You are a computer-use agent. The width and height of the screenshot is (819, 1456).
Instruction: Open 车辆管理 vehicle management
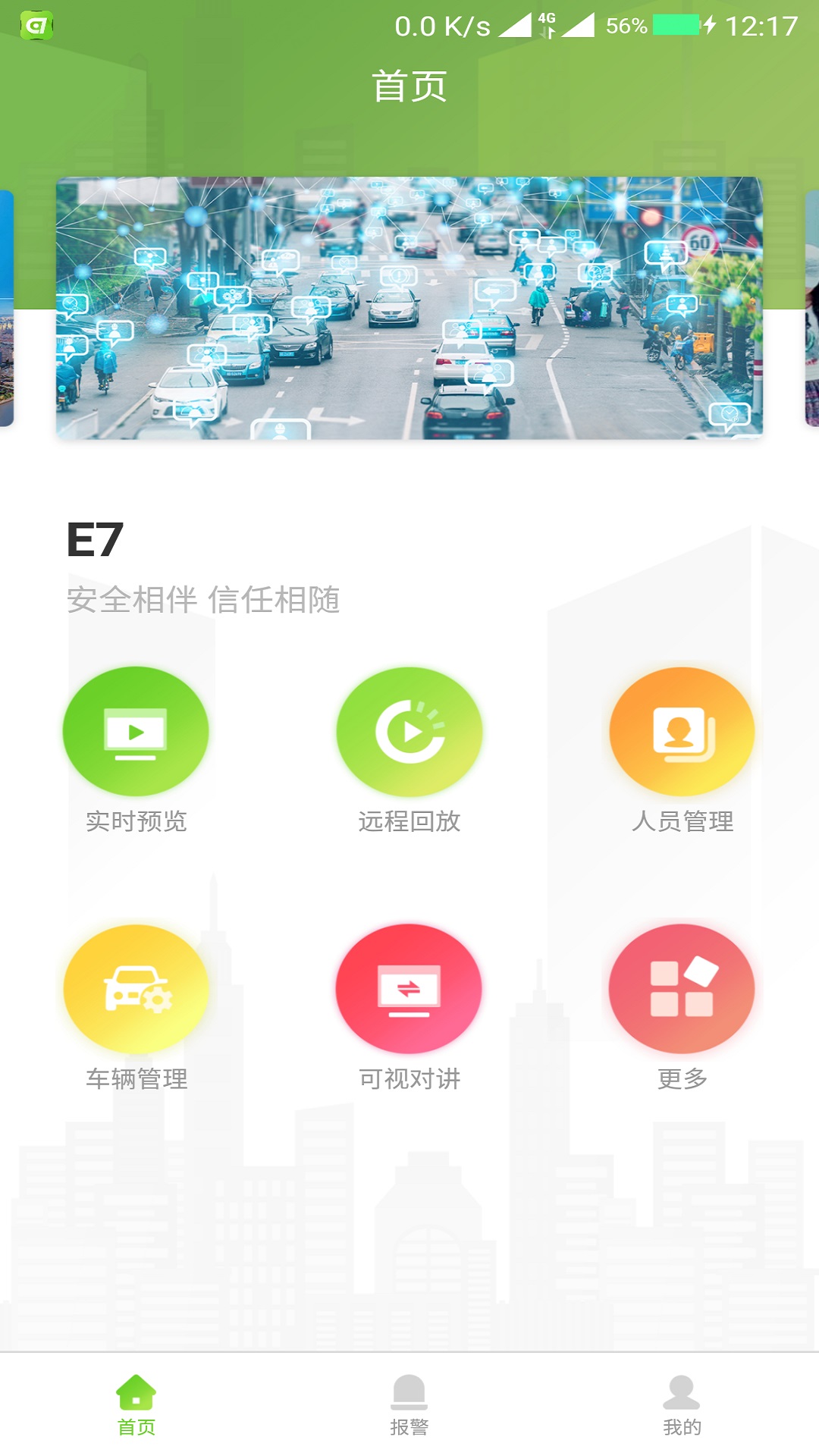tap(136, 990)
